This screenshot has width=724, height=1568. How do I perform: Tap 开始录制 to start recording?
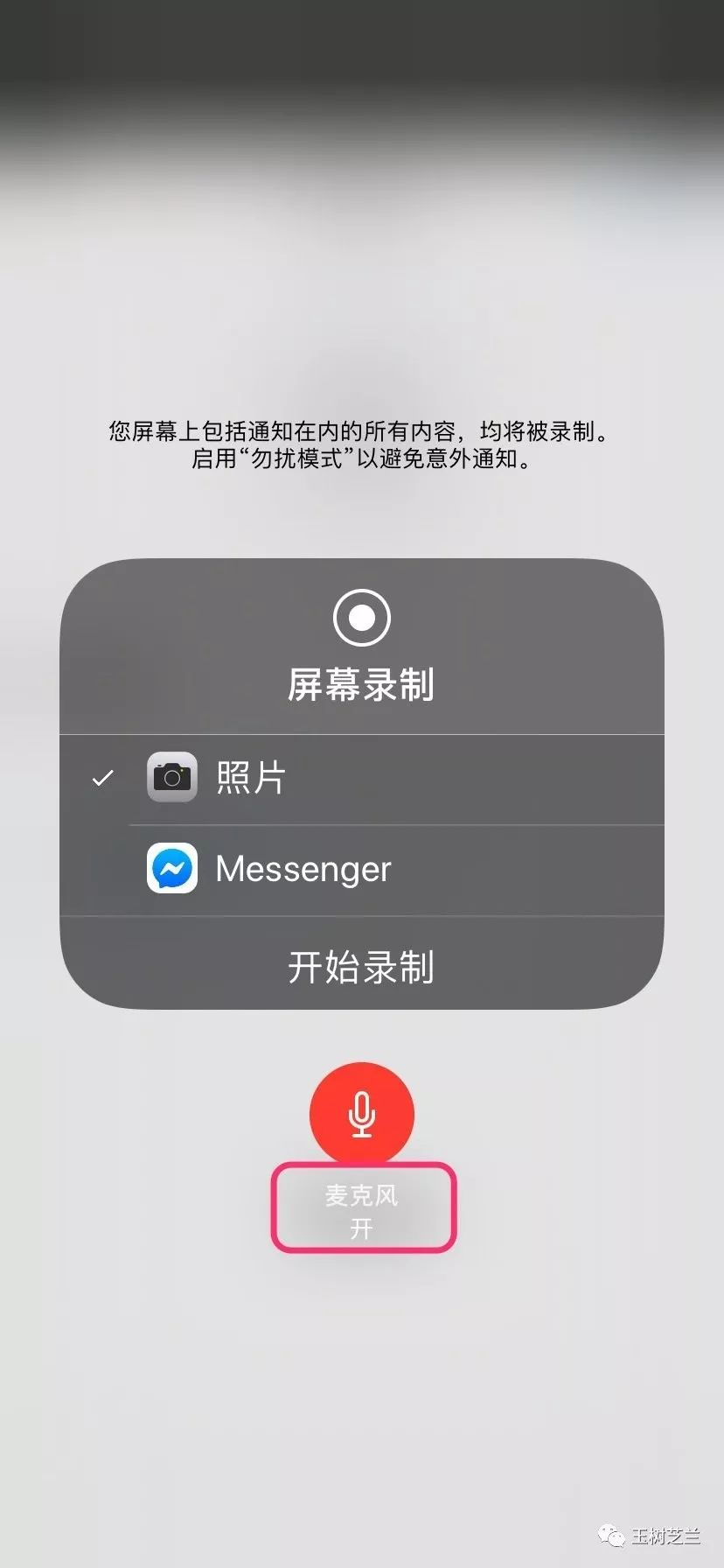coord(361,966)
